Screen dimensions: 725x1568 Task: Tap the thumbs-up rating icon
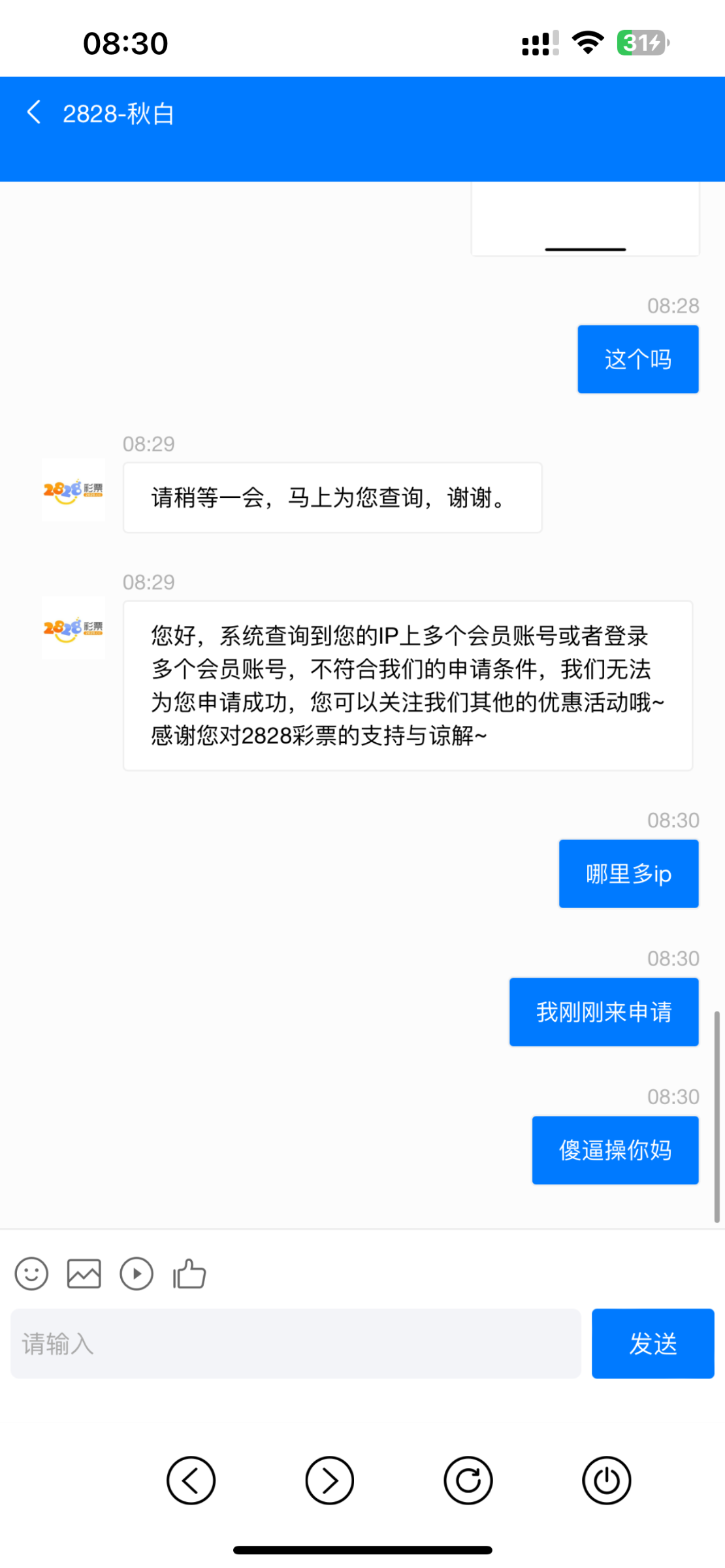[x=189, y=1273]
